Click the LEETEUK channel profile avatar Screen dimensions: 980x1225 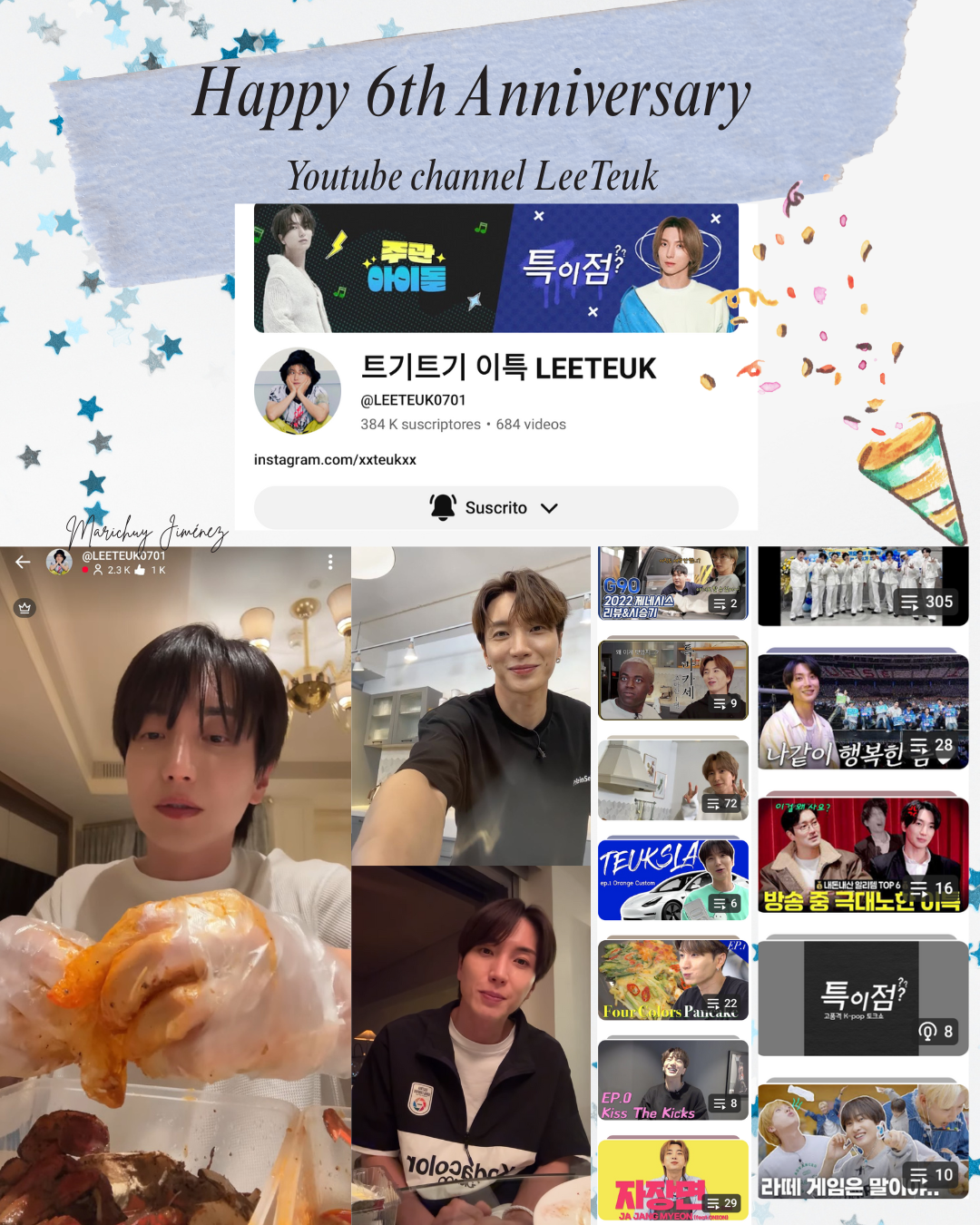tap(298, 391)
